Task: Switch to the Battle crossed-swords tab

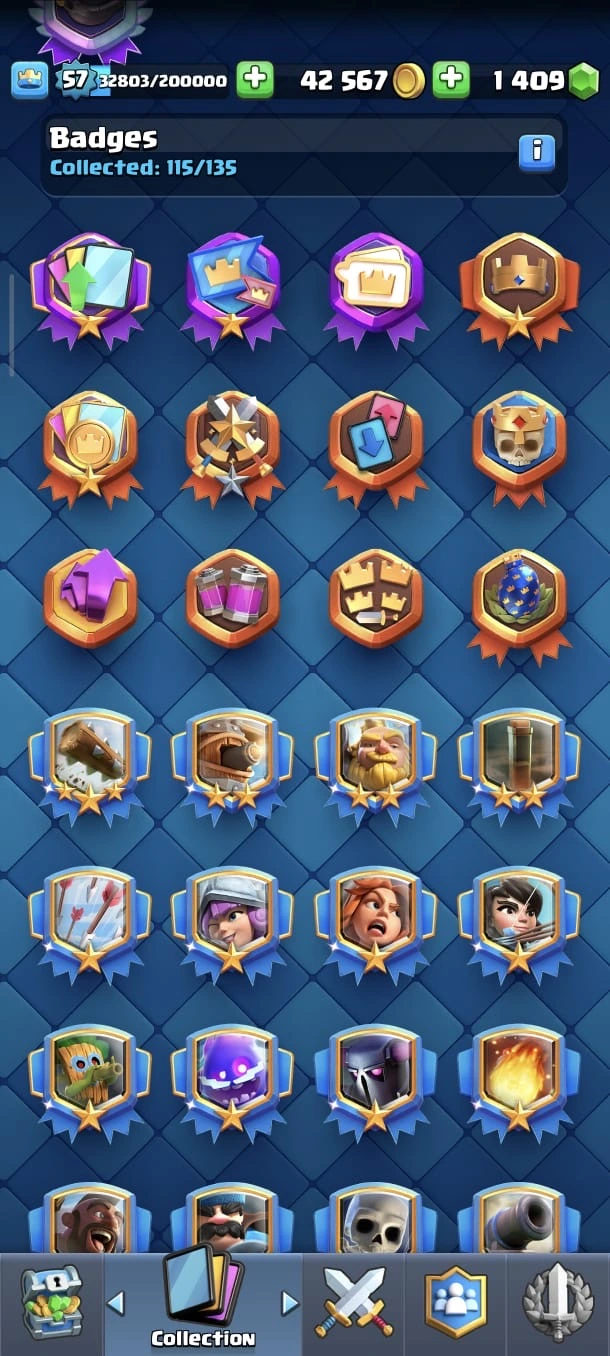Action: (x=353, y=1302)
